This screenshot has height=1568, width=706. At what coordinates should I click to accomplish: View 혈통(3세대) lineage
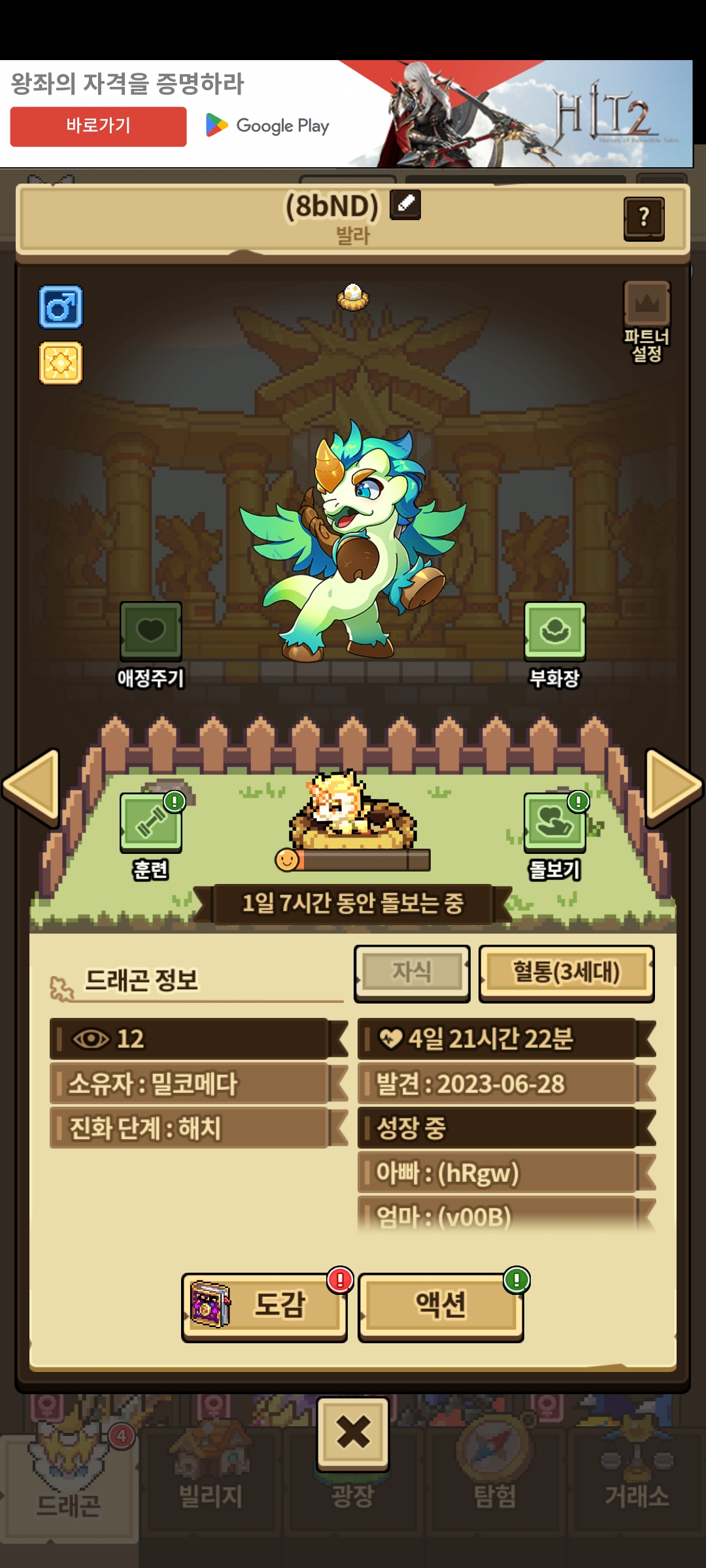coord(566,972)
